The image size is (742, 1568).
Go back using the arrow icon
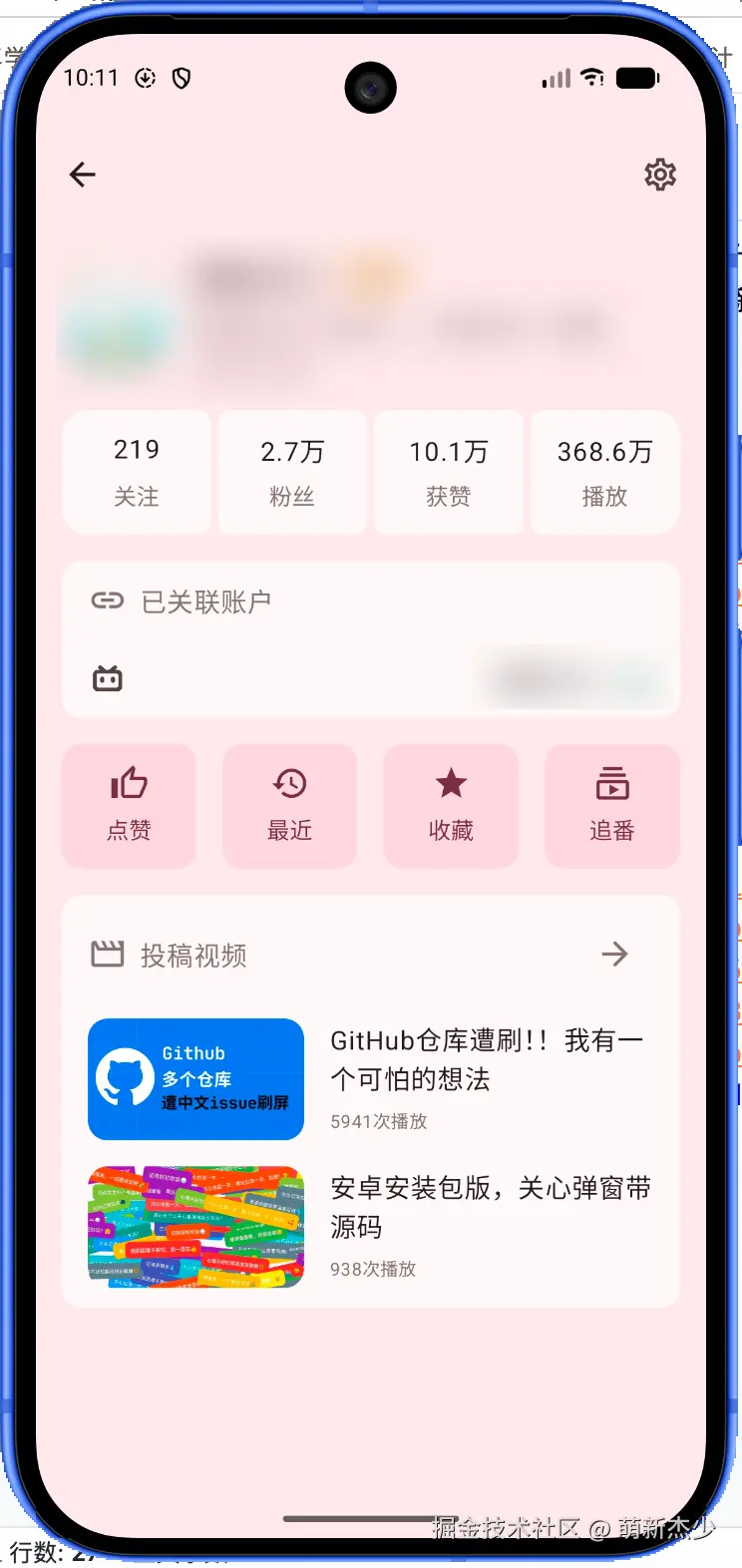(x=83, y=175)
